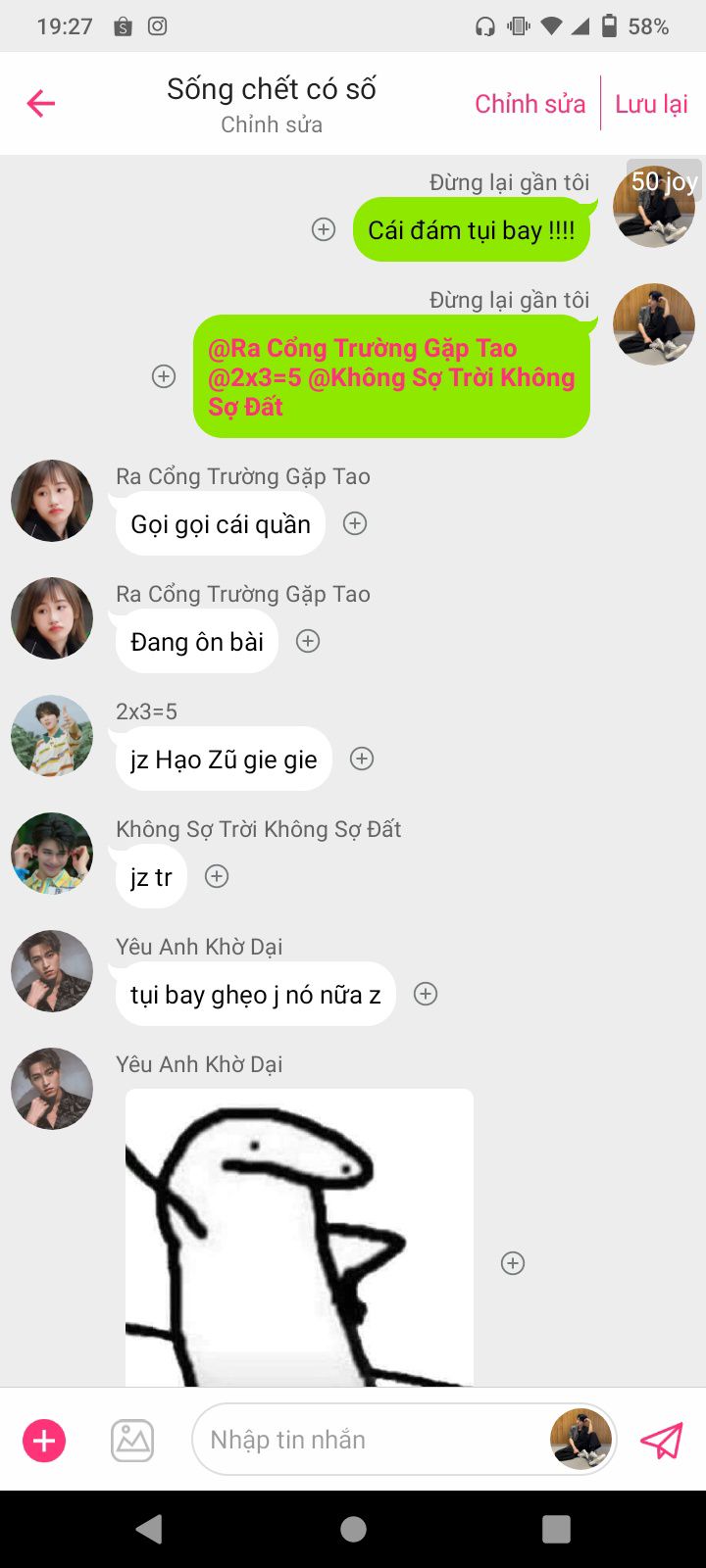Tap plus icon next to "Đang ôn bài"
Screen dimensions: 706x1568
(308, 641)
